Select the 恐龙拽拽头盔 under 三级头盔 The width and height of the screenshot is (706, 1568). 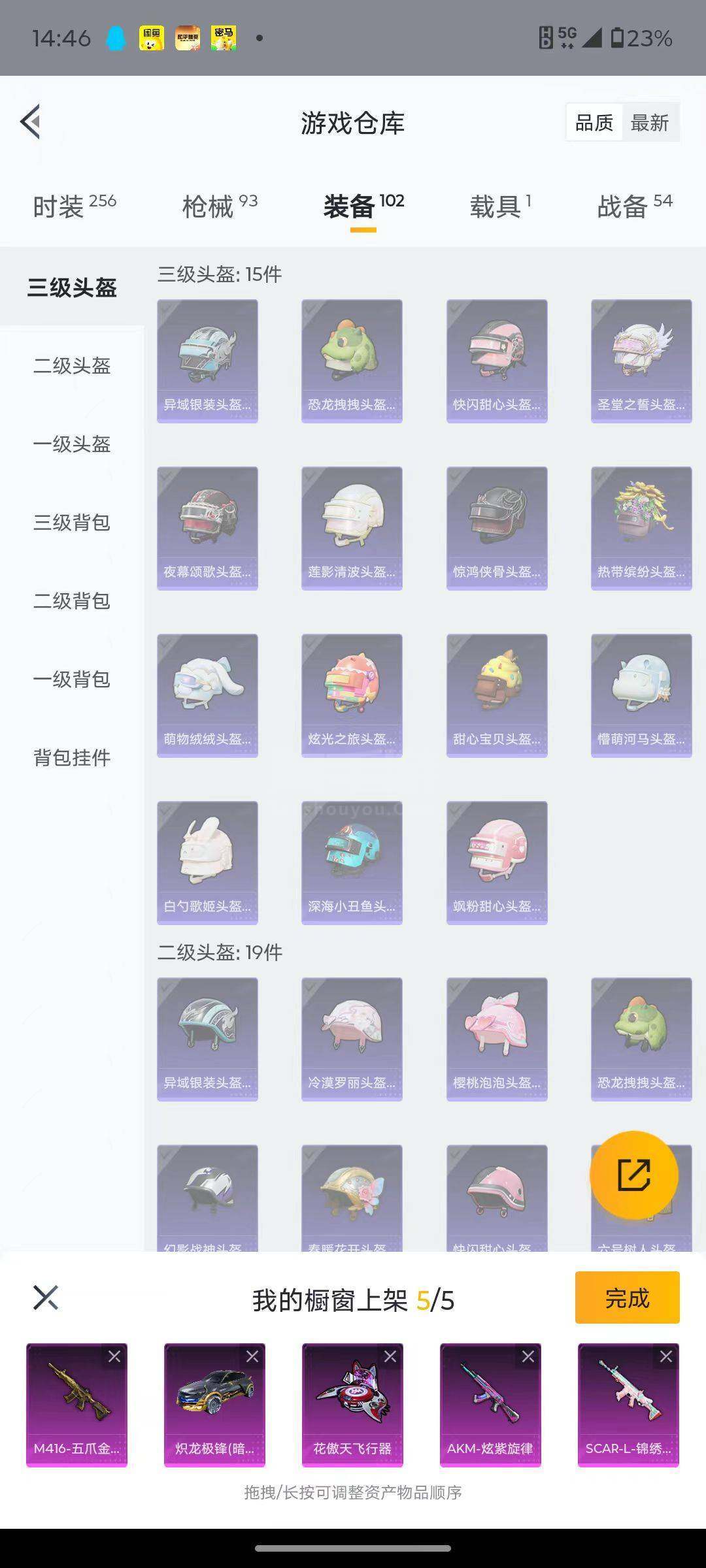point(352,361)
